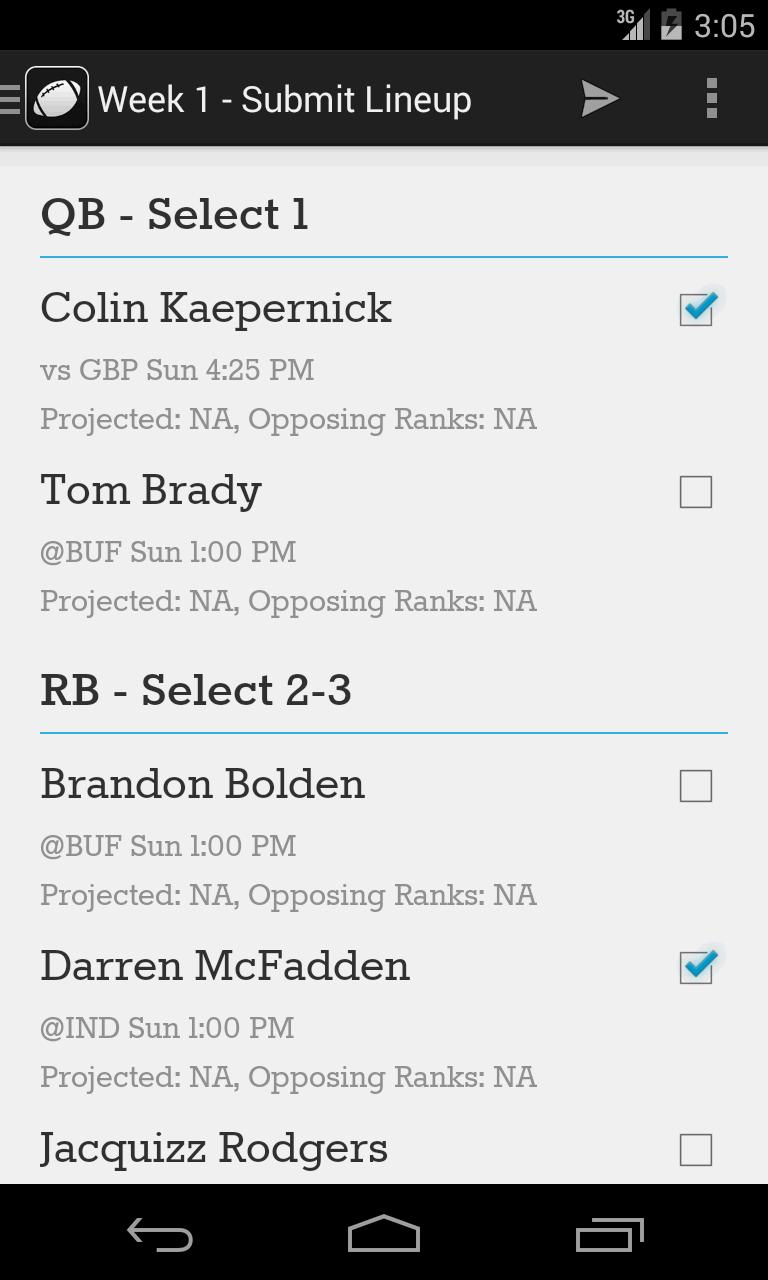Enable Brandon Bolden's checkbox
This screenshot has width=768, height=1280.
[x=695, y=786]
